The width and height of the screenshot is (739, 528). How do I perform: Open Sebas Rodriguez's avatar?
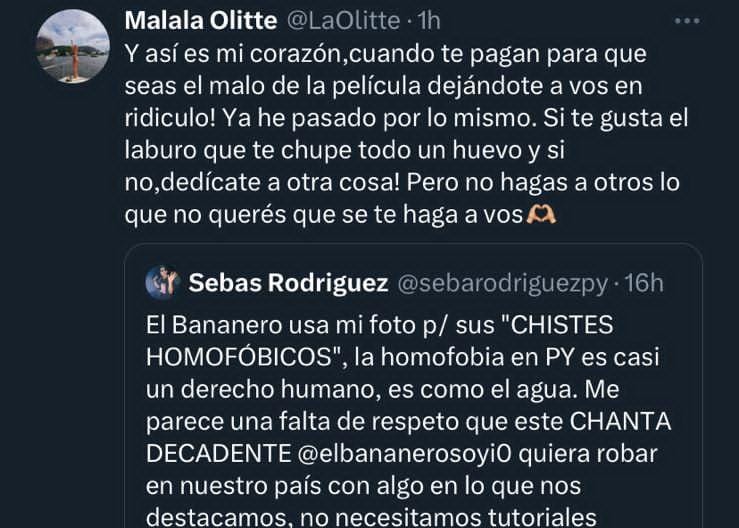point(161,282)
